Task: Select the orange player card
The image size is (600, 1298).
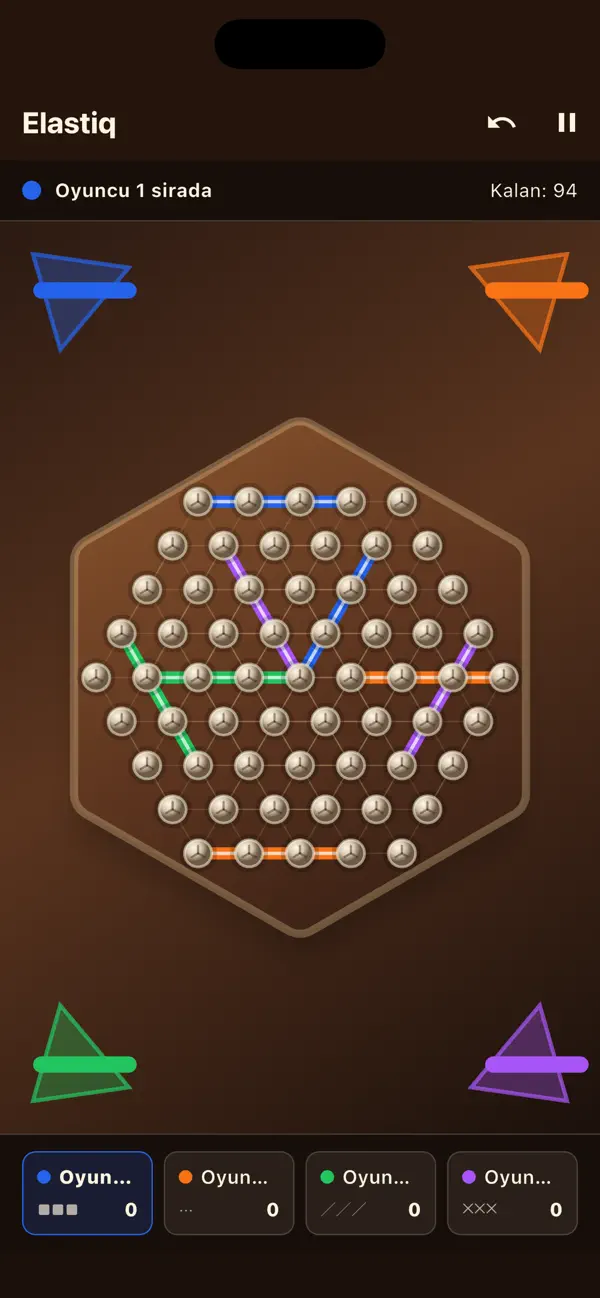Action: [x=229, y=1193]
